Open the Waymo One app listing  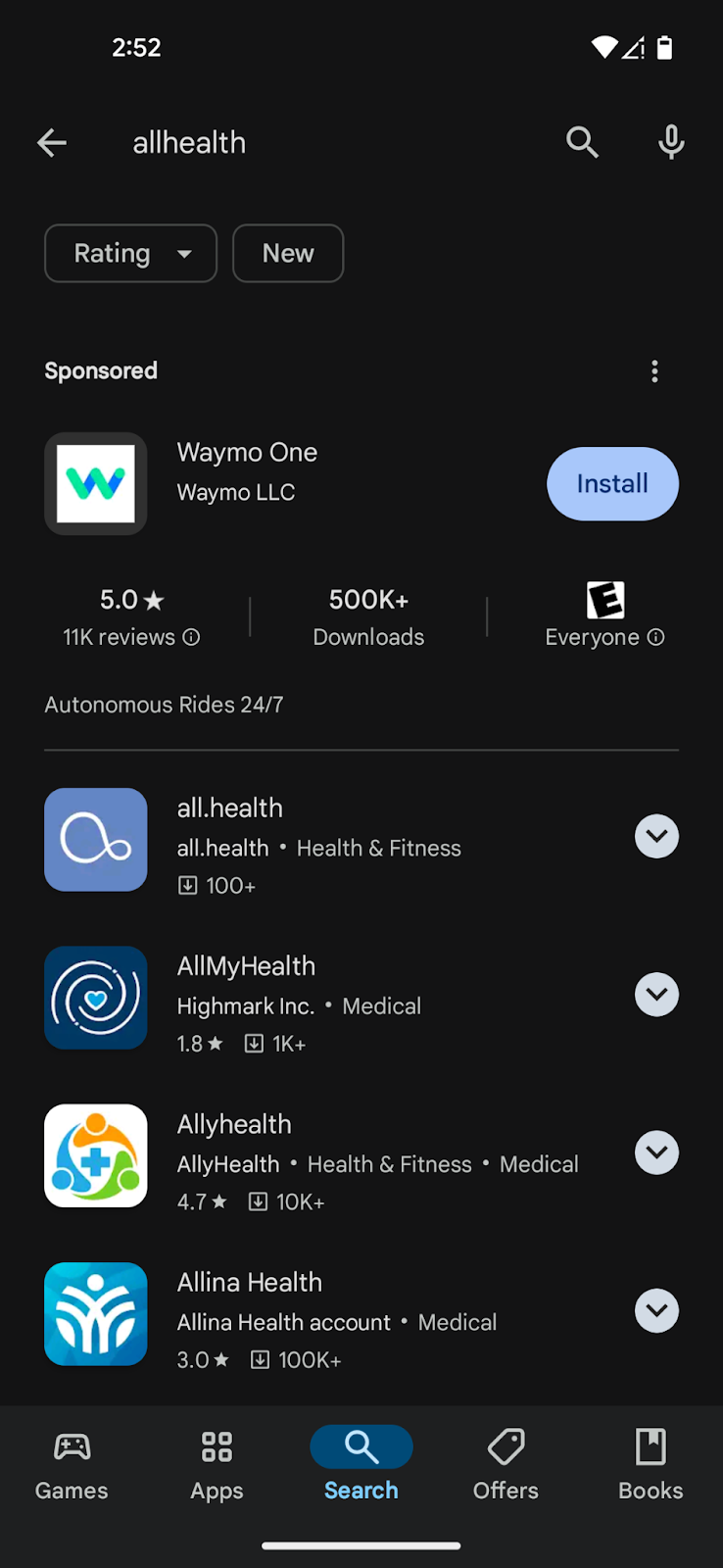tap(247, 471)
